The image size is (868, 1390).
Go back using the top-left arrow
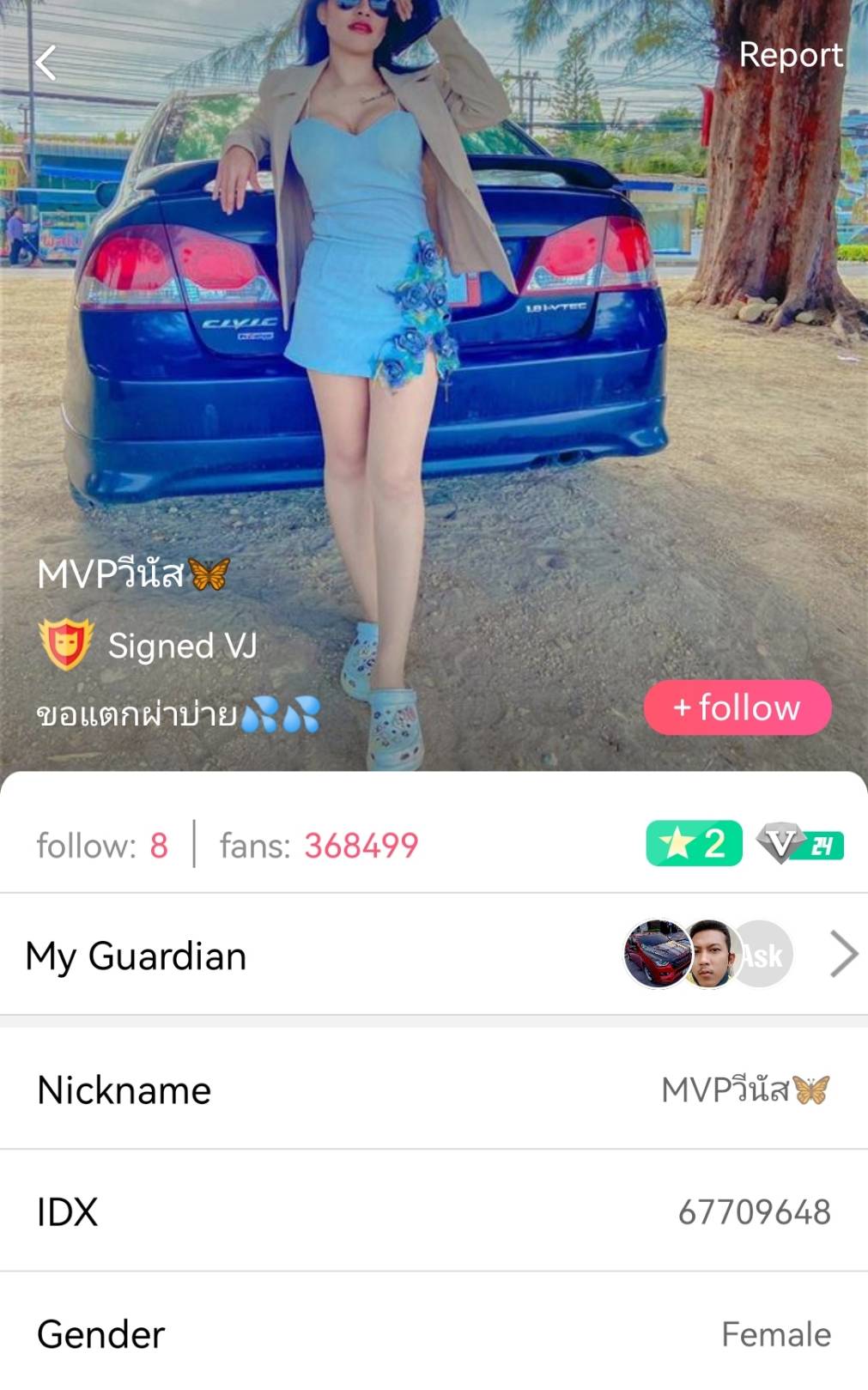tap(46, 63)
